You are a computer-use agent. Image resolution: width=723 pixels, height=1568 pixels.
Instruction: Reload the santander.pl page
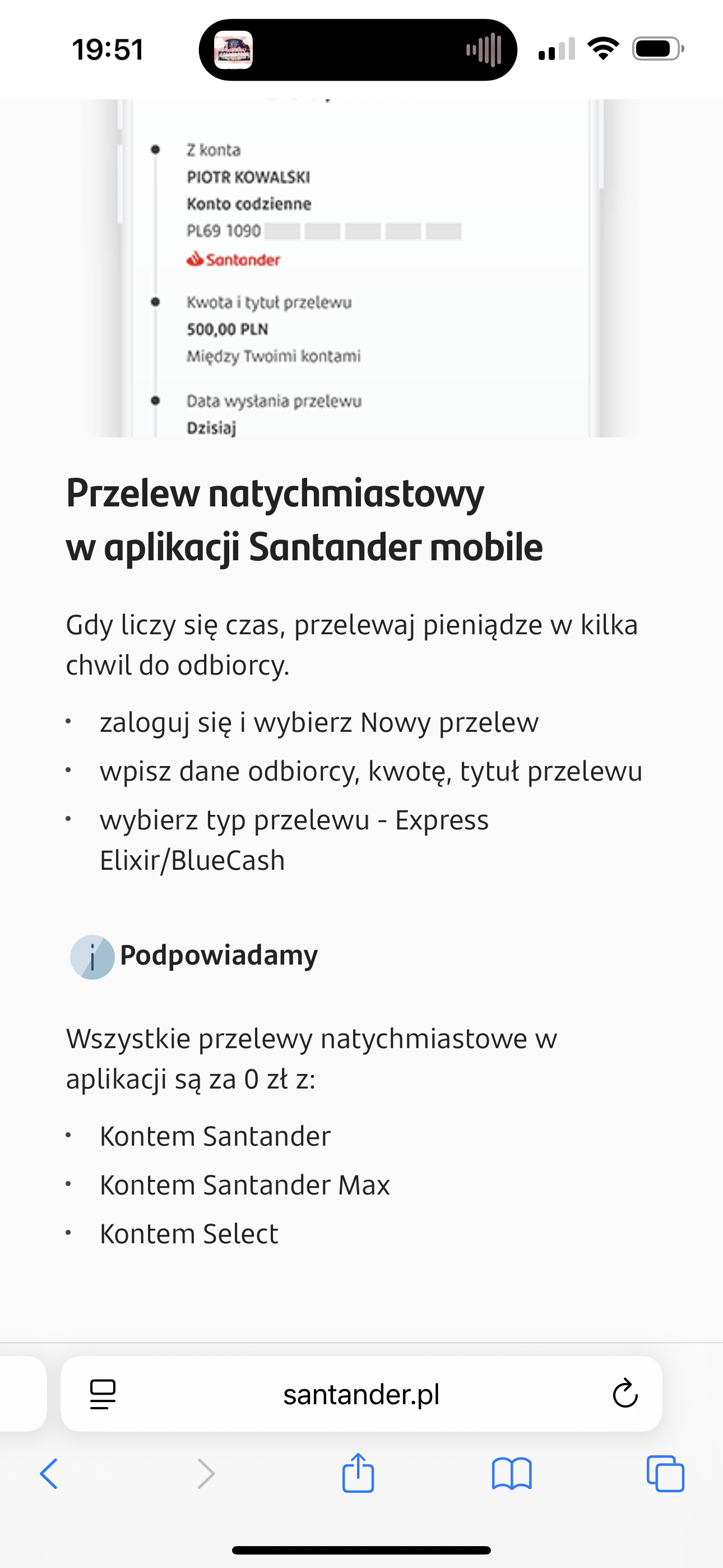point(624,1394)
